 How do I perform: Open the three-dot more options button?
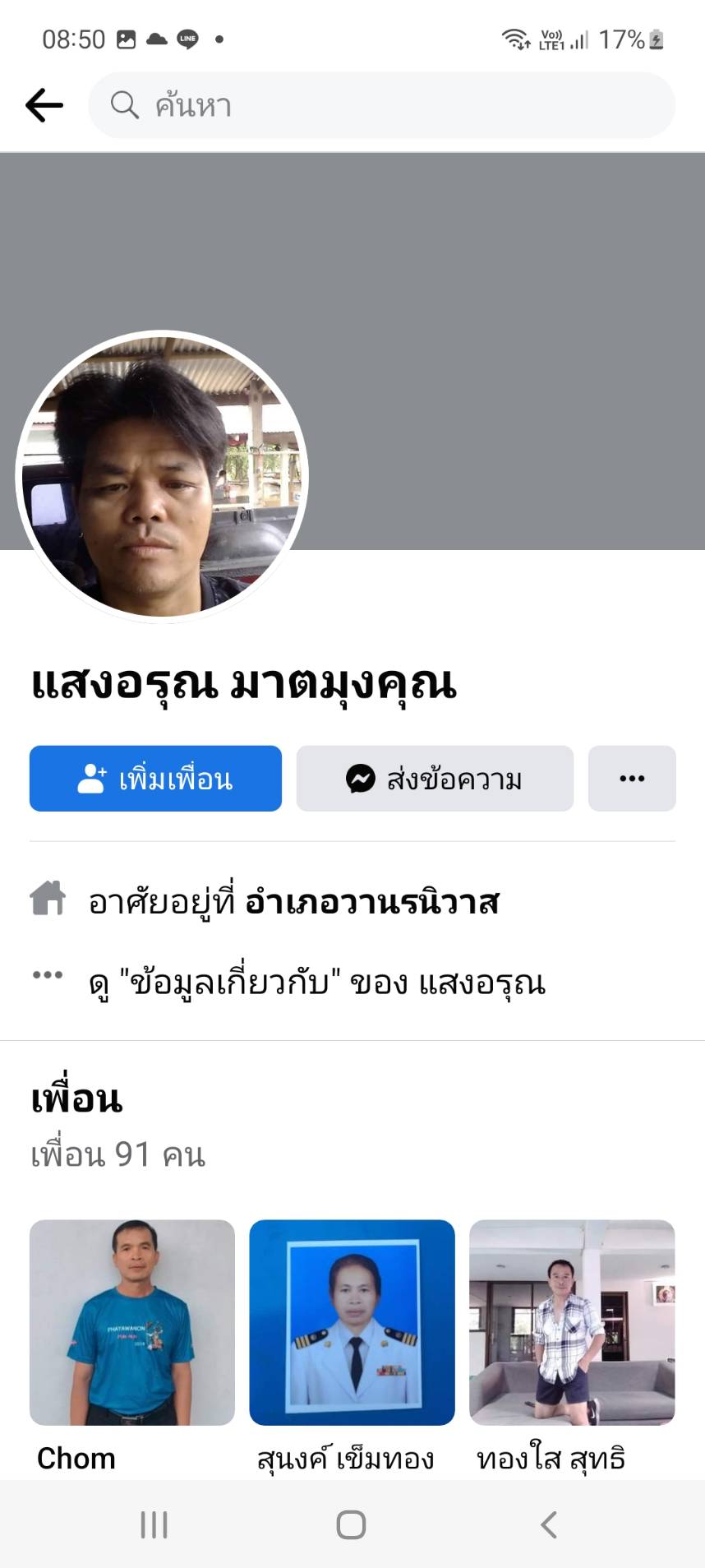(632, 779)
